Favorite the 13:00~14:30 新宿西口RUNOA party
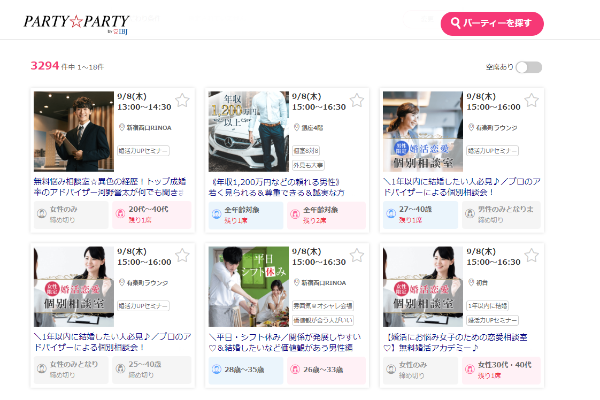This screenshot has height=400, width=600. tap(182, 100)
